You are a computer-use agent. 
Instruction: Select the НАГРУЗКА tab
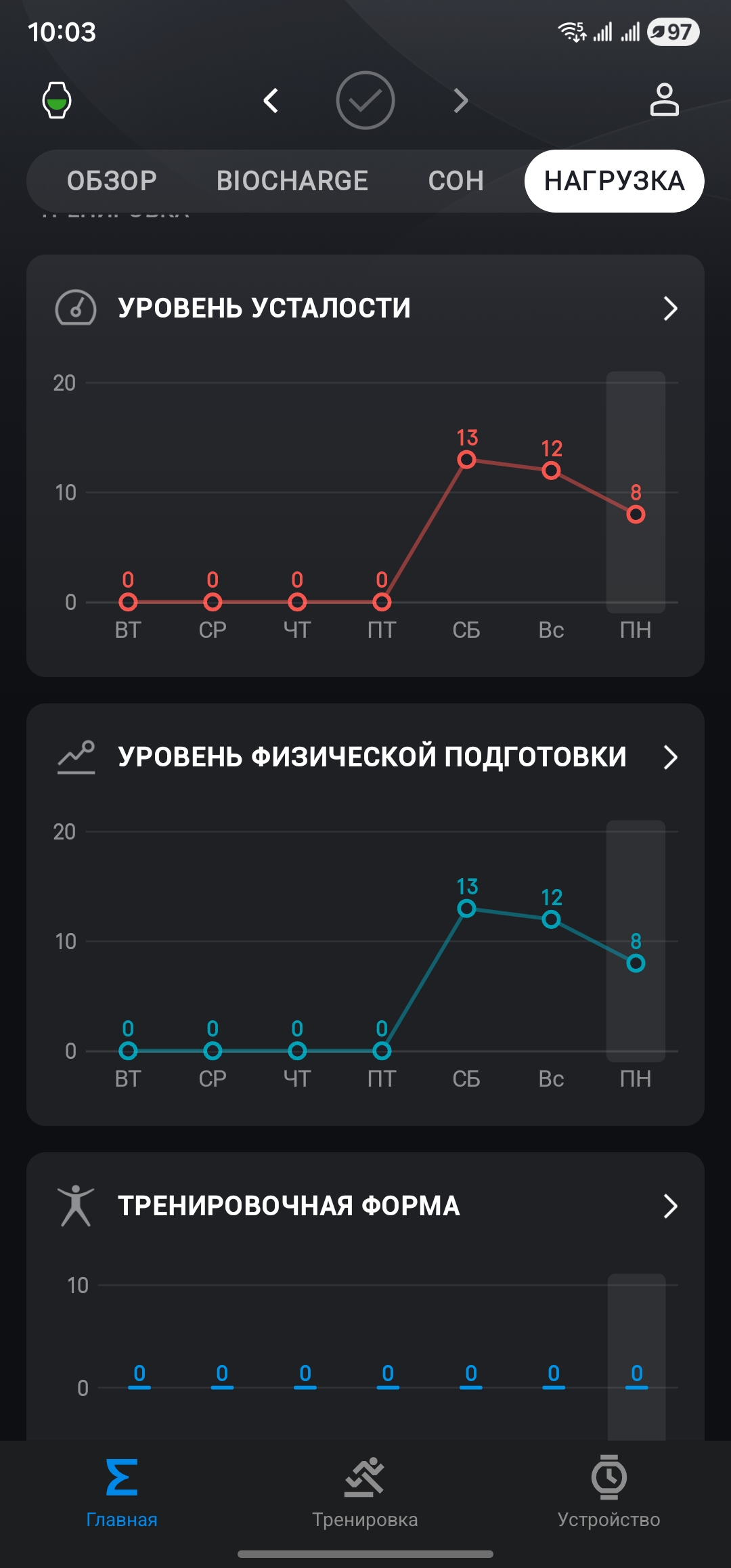pyautogui.click(x=614, y=181)
